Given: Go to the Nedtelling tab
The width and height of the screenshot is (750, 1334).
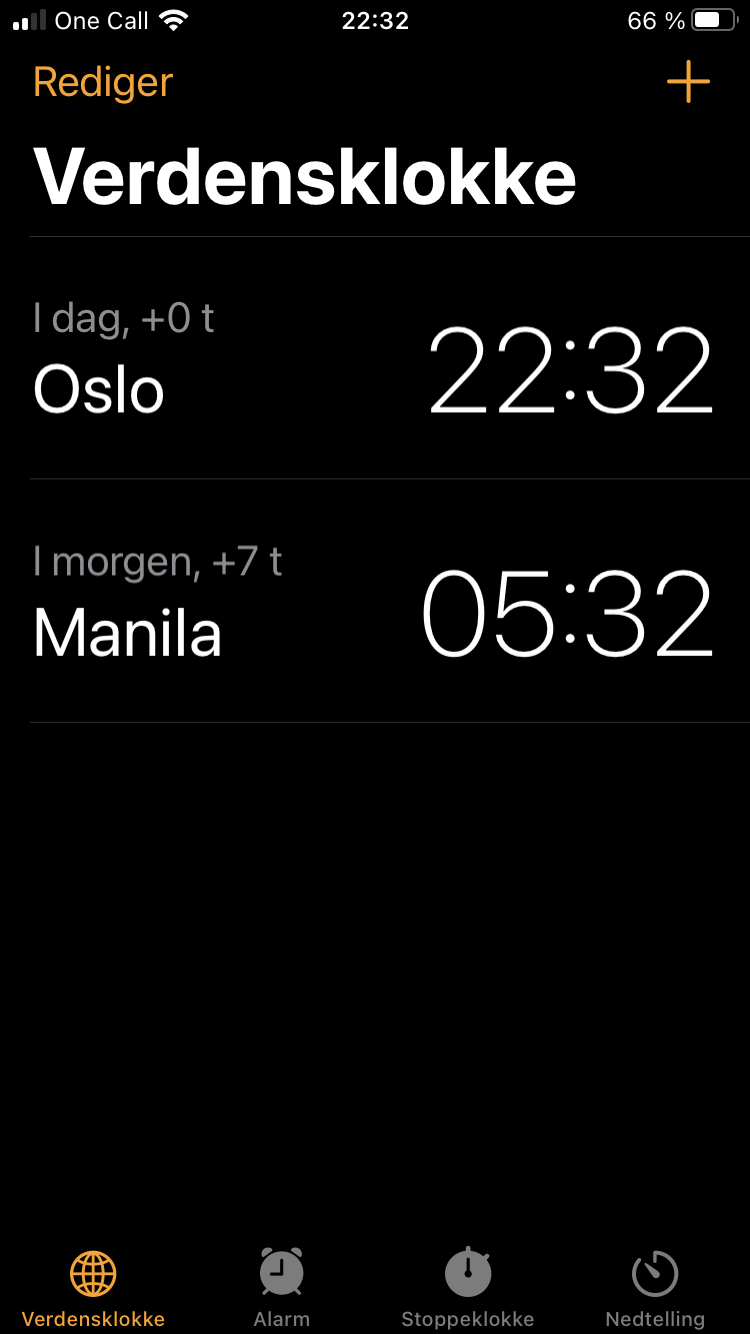Looking at the screenshot, I should pyautogui.click(x=655, y=1289).
